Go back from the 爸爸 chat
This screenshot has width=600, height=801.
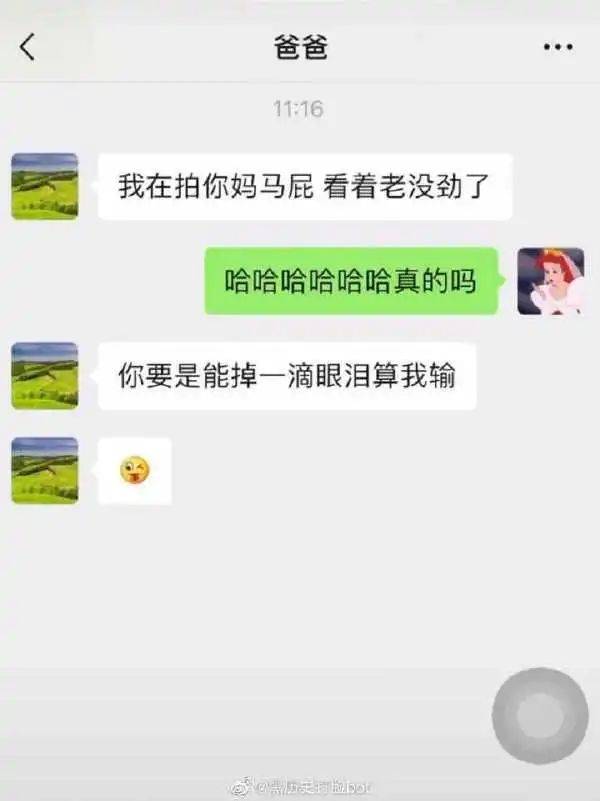(x=27, y=47)
